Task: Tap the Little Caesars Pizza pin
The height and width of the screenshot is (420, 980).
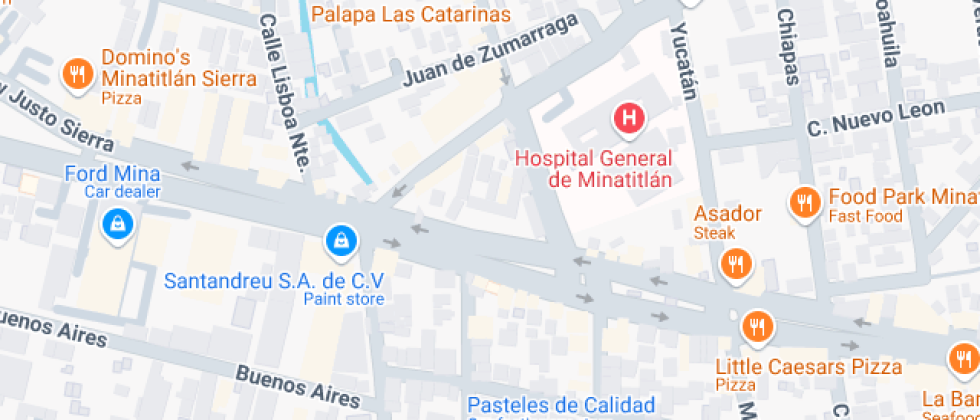Action: (758, 328)
